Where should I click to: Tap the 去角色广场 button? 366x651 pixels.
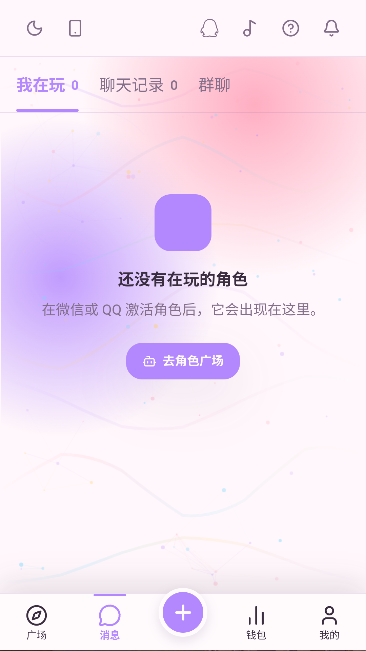(x=183, y=361)
